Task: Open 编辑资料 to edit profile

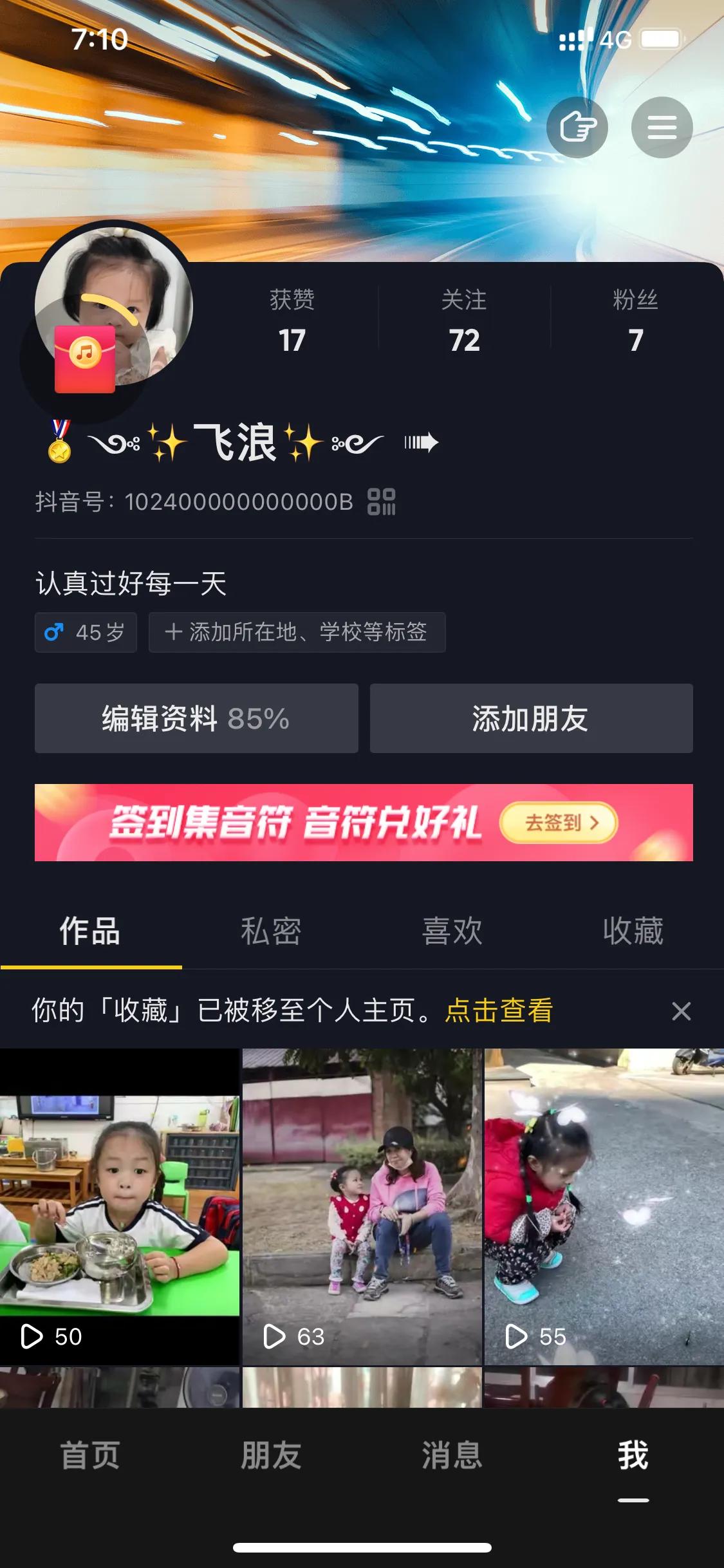Action: pos(196,718)
